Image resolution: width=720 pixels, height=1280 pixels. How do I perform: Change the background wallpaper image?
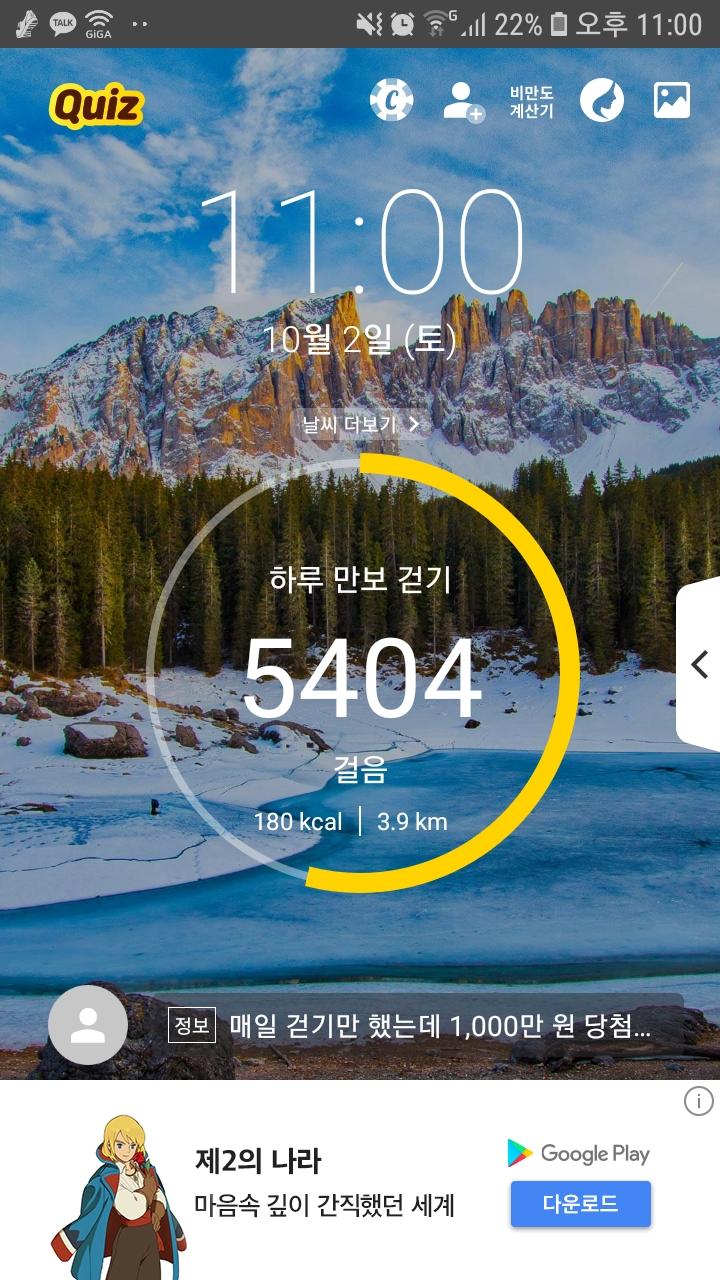point(672,101)
